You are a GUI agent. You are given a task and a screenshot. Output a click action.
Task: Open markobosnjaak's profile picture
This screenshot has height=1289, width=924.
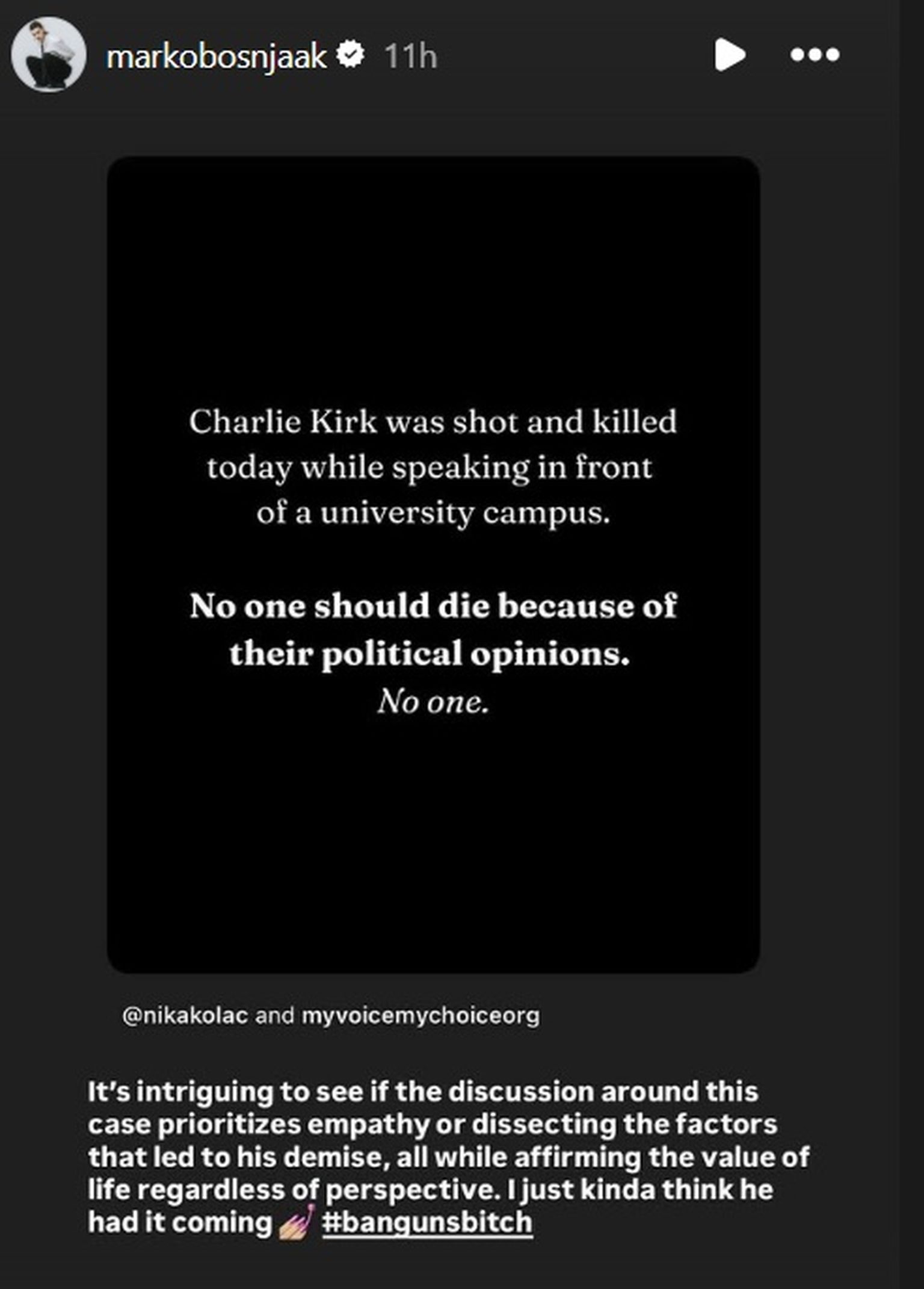point(49,55)
